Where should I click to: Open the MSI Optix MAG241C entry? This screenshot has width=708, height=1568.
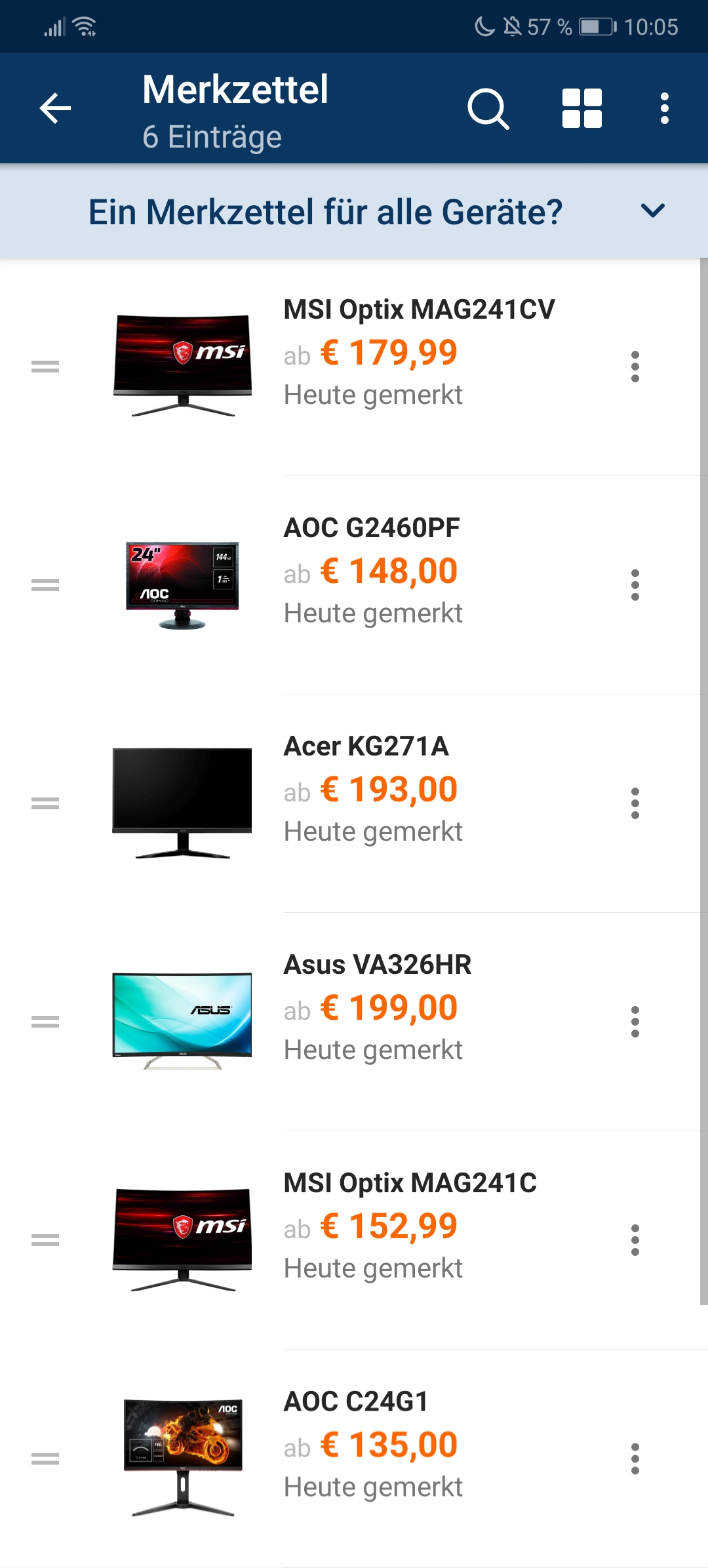410,1183
